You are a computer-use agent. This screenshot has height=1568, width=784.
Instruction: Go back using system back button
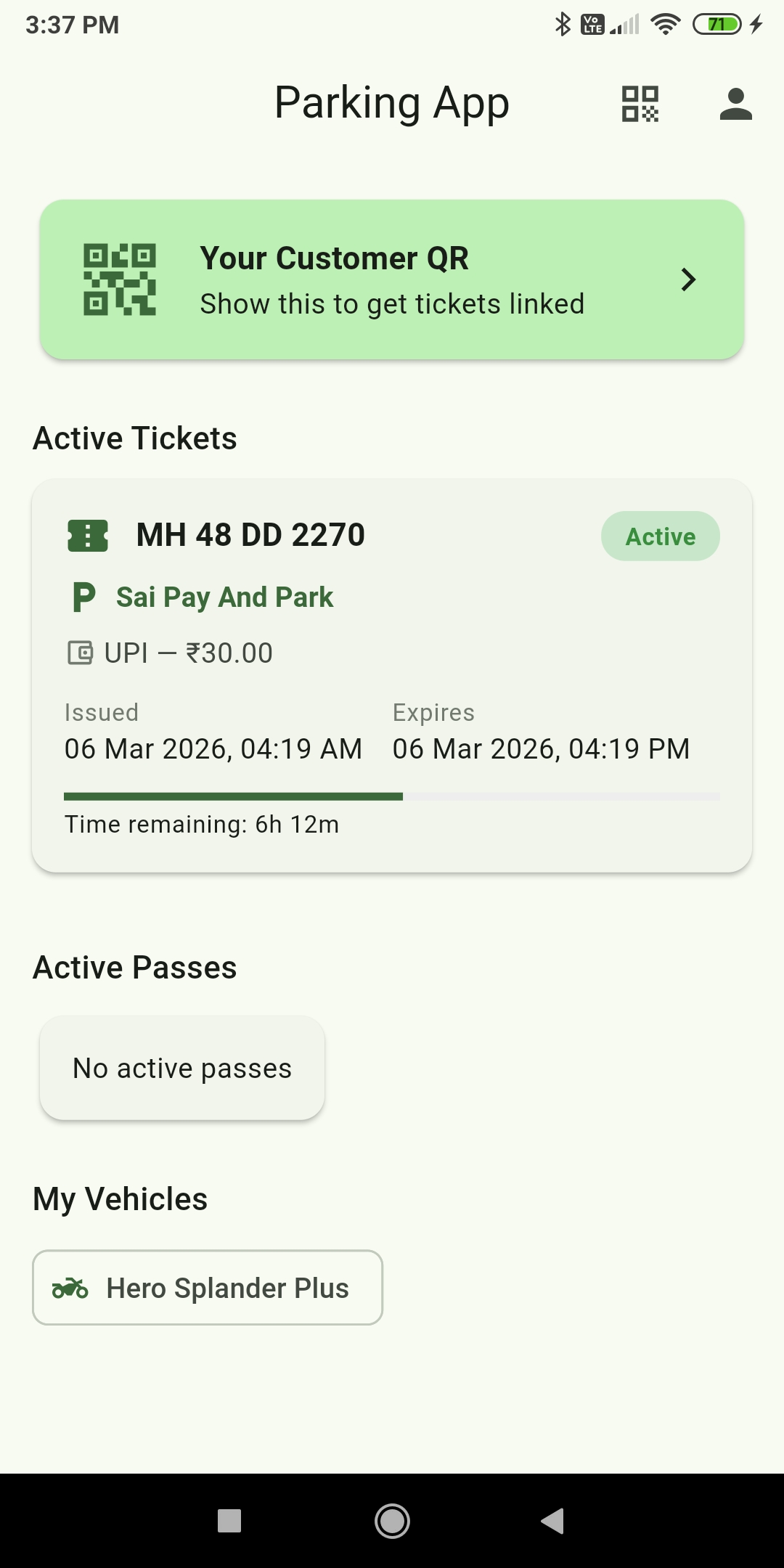[553, 1520]
